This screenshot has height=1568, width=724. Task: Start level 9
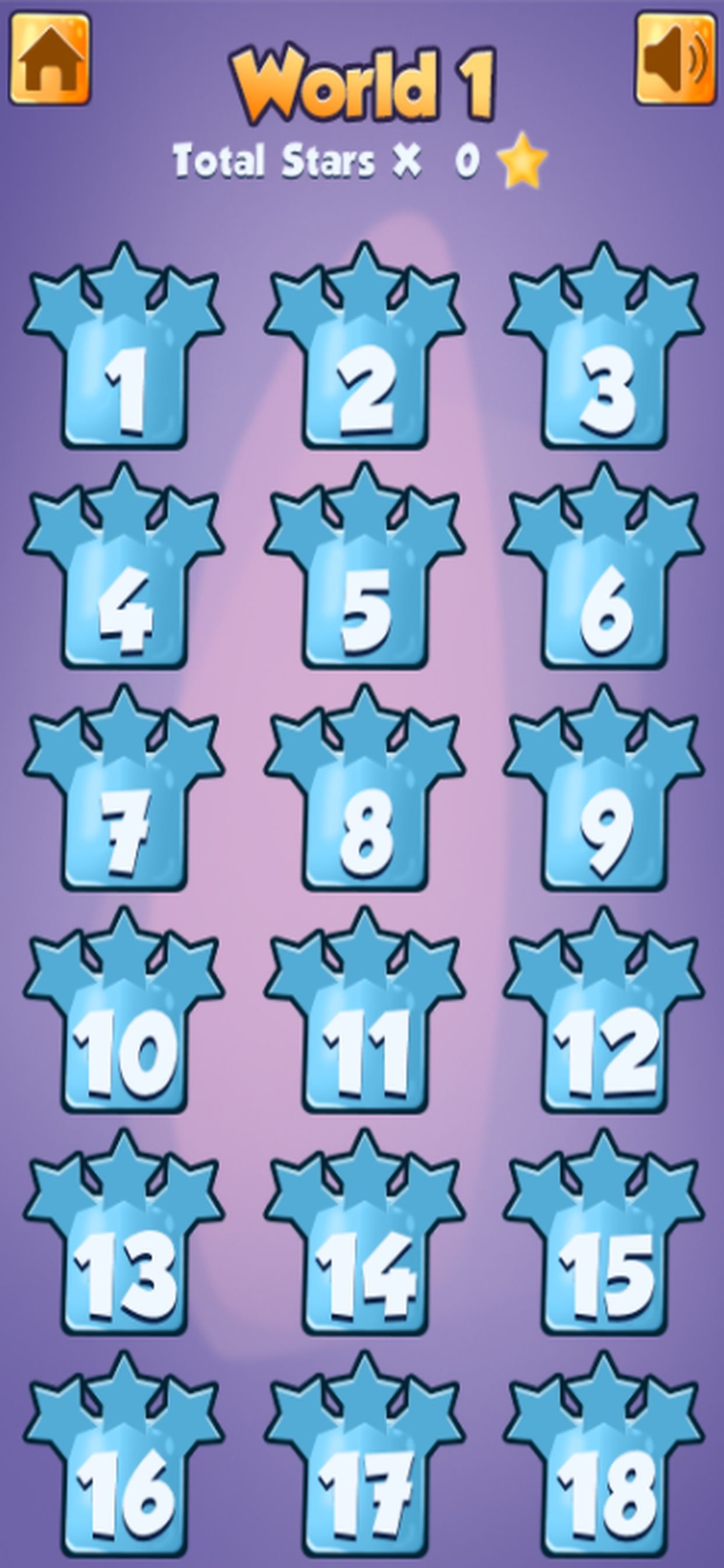pos(603,787)
